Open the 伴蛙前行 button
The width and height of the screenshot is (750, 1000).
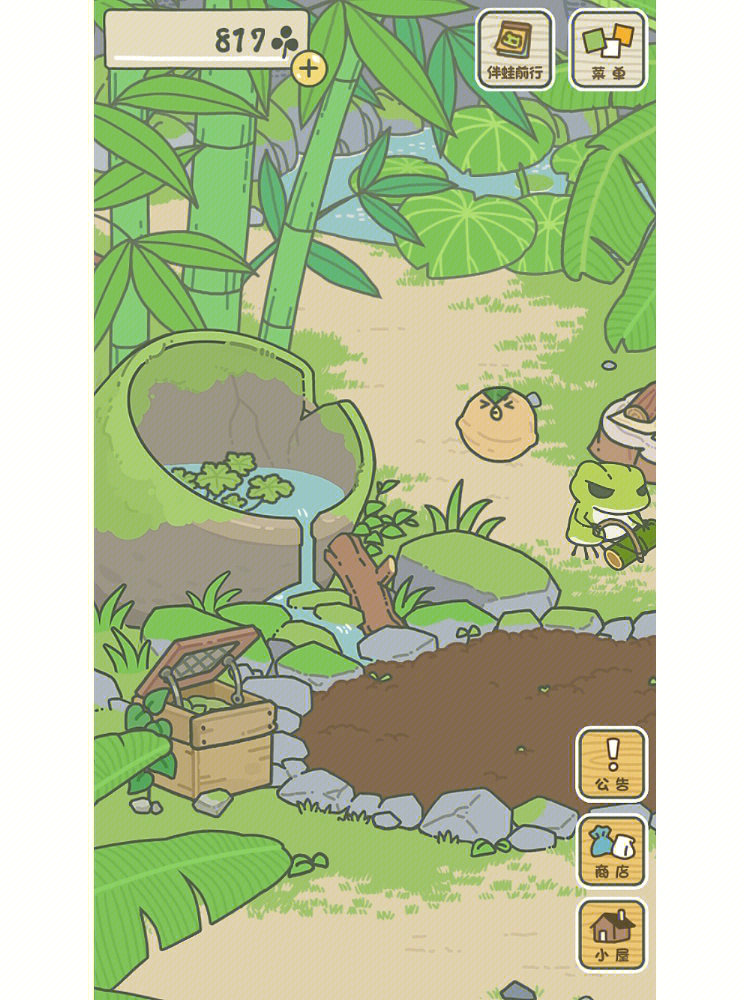click(x=514, y=50)
